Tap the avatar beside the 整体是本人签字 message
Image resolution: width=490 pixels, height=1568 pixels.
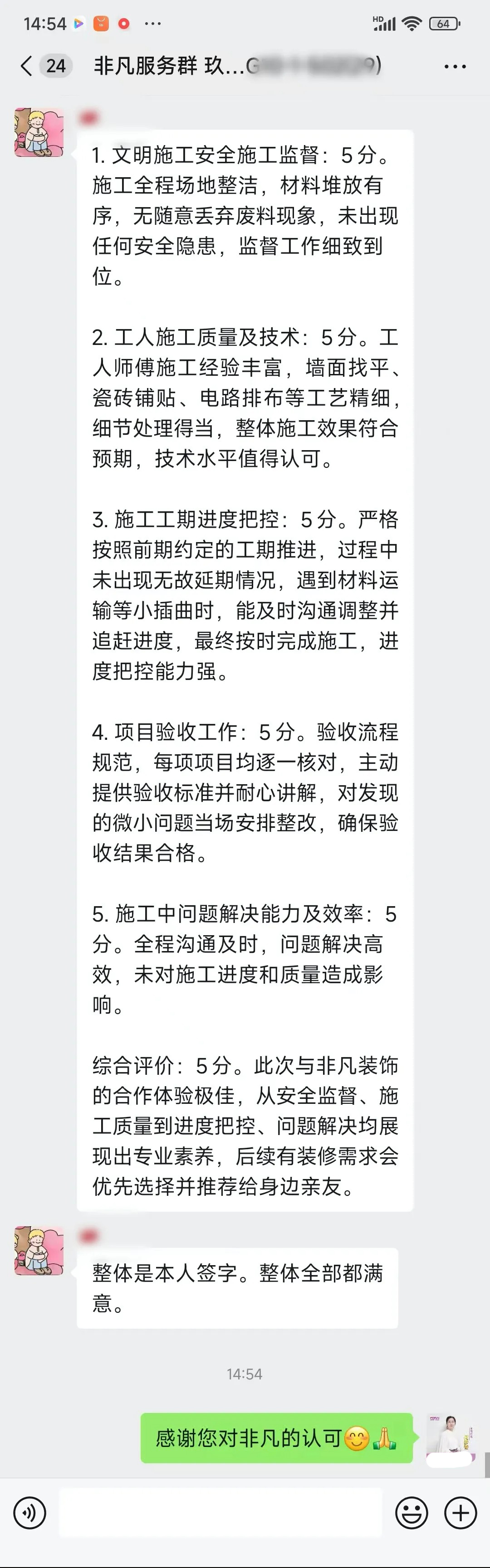point(39,1251)
